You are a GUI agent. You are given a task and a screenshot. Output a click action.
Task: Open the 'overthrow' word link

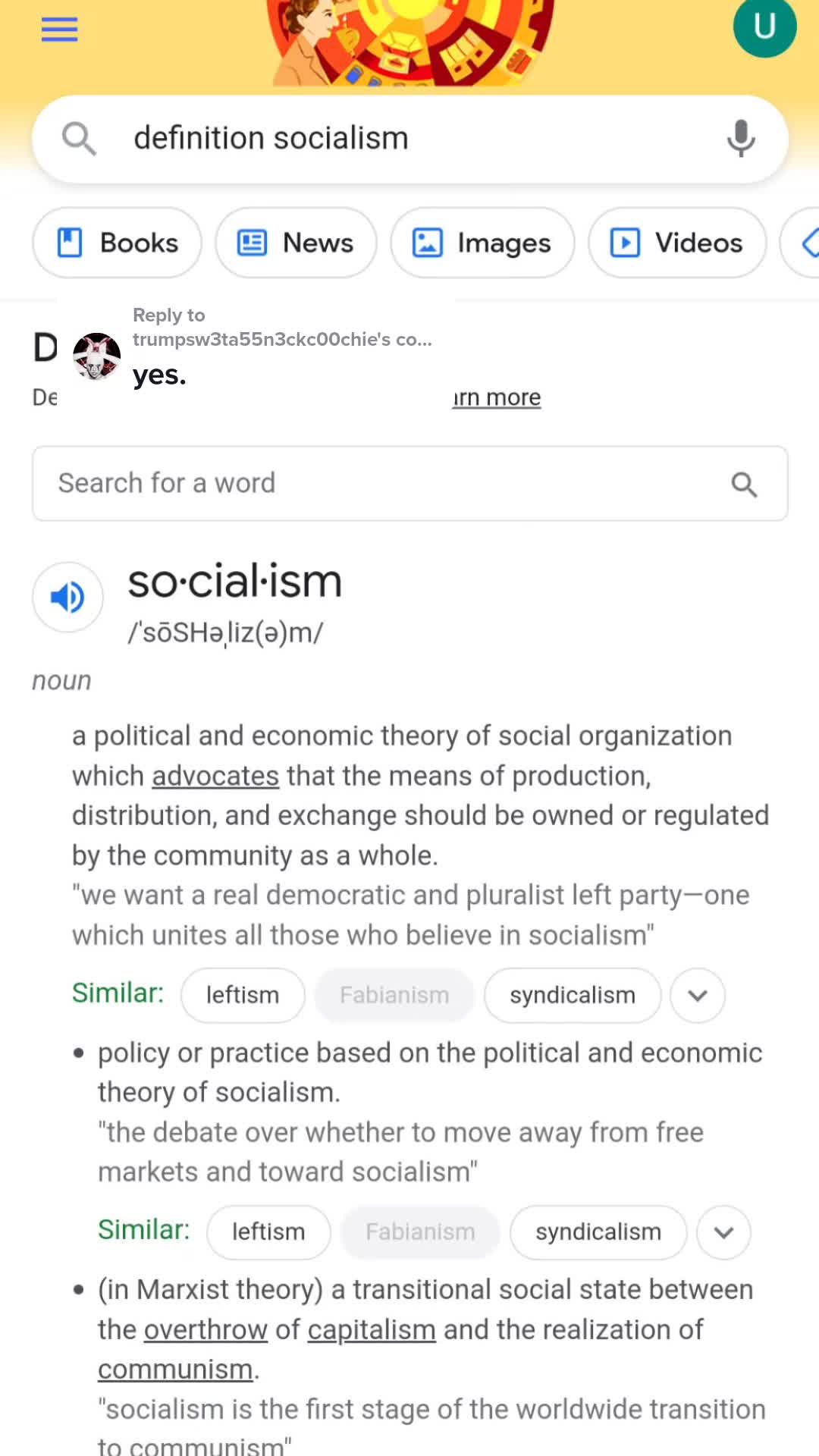pos(206,1329)
